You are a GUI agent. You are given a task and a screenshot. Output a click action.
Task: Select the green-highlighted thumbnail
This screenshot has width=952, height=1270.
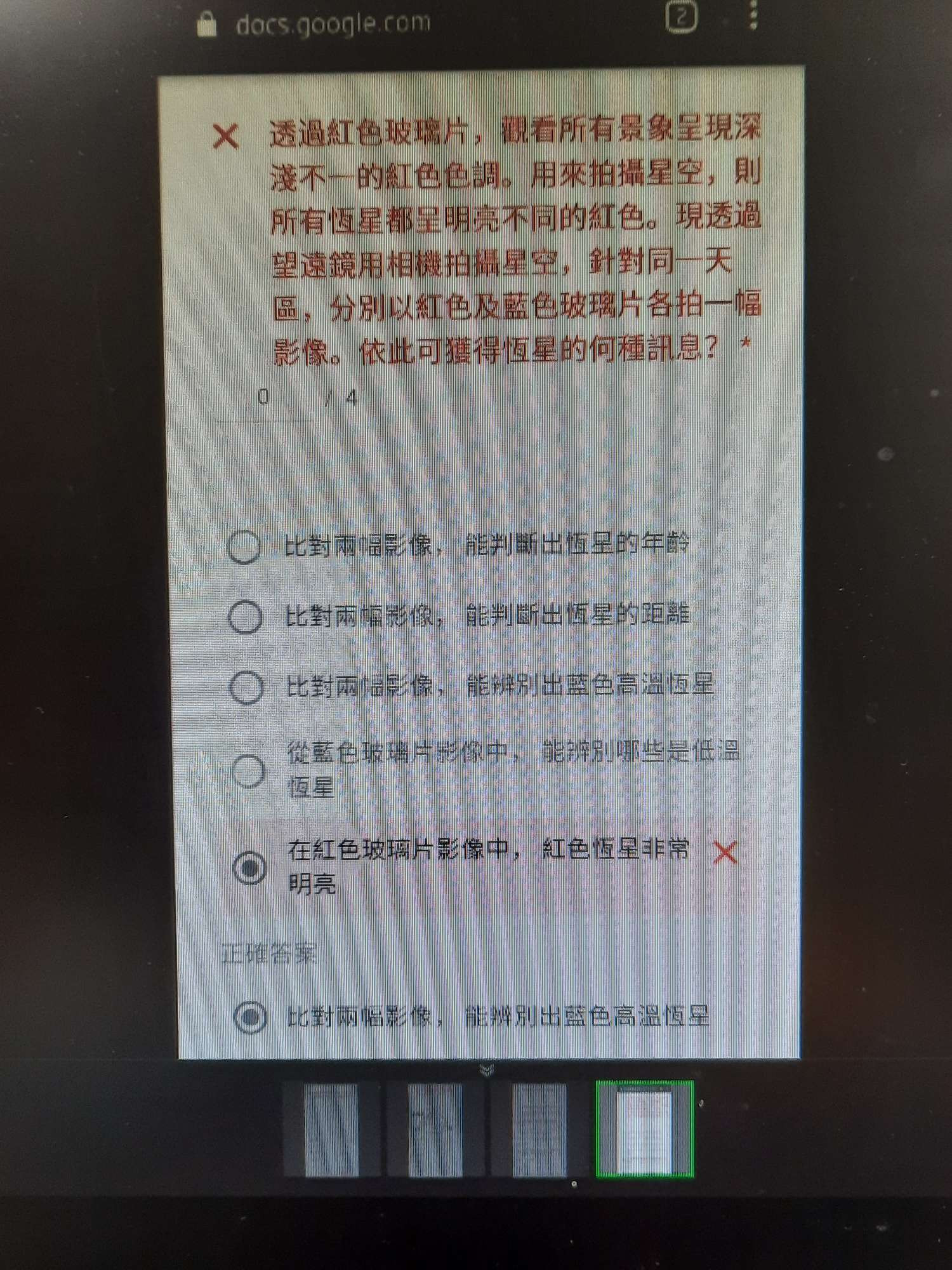644,1129
